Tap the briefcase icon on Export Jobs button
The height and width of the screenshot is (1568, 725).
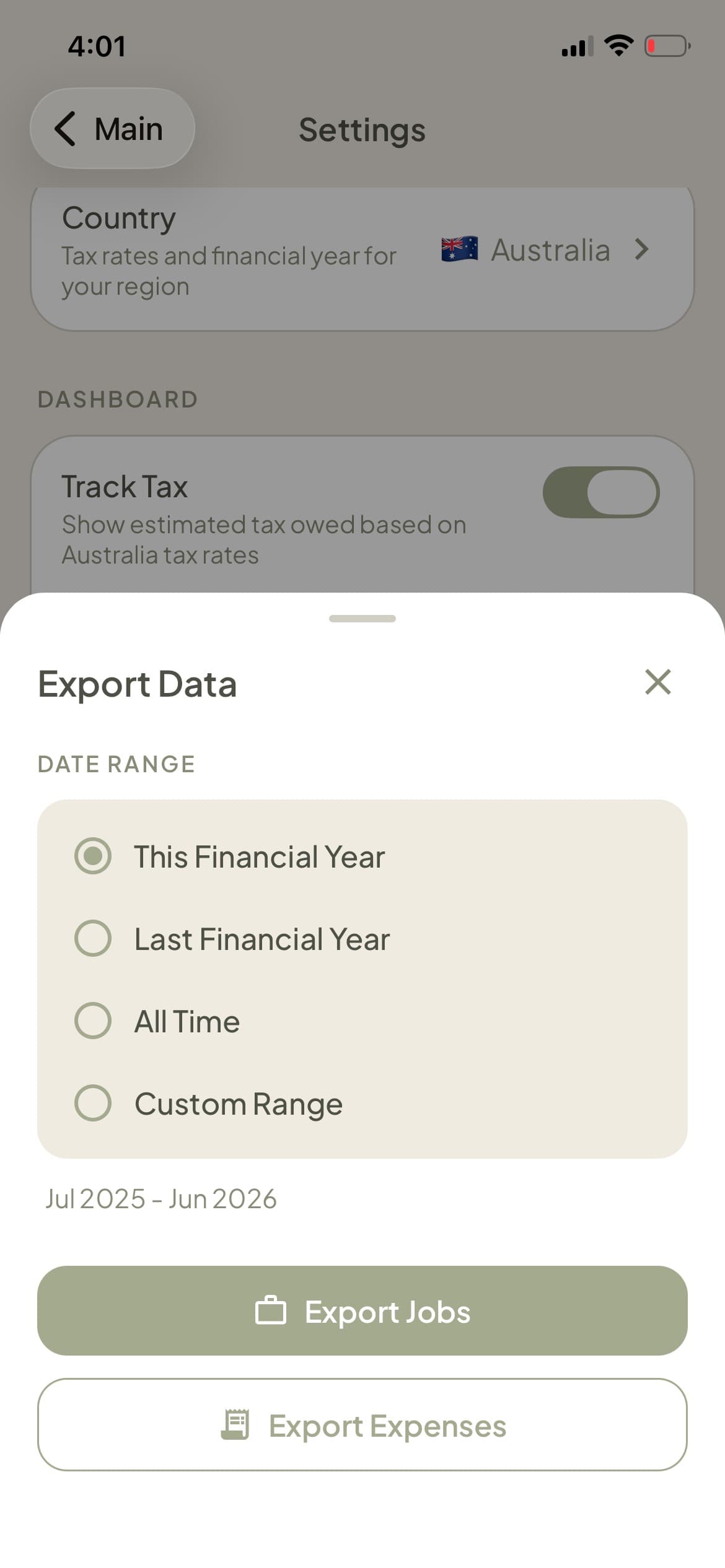point(271,1312)
